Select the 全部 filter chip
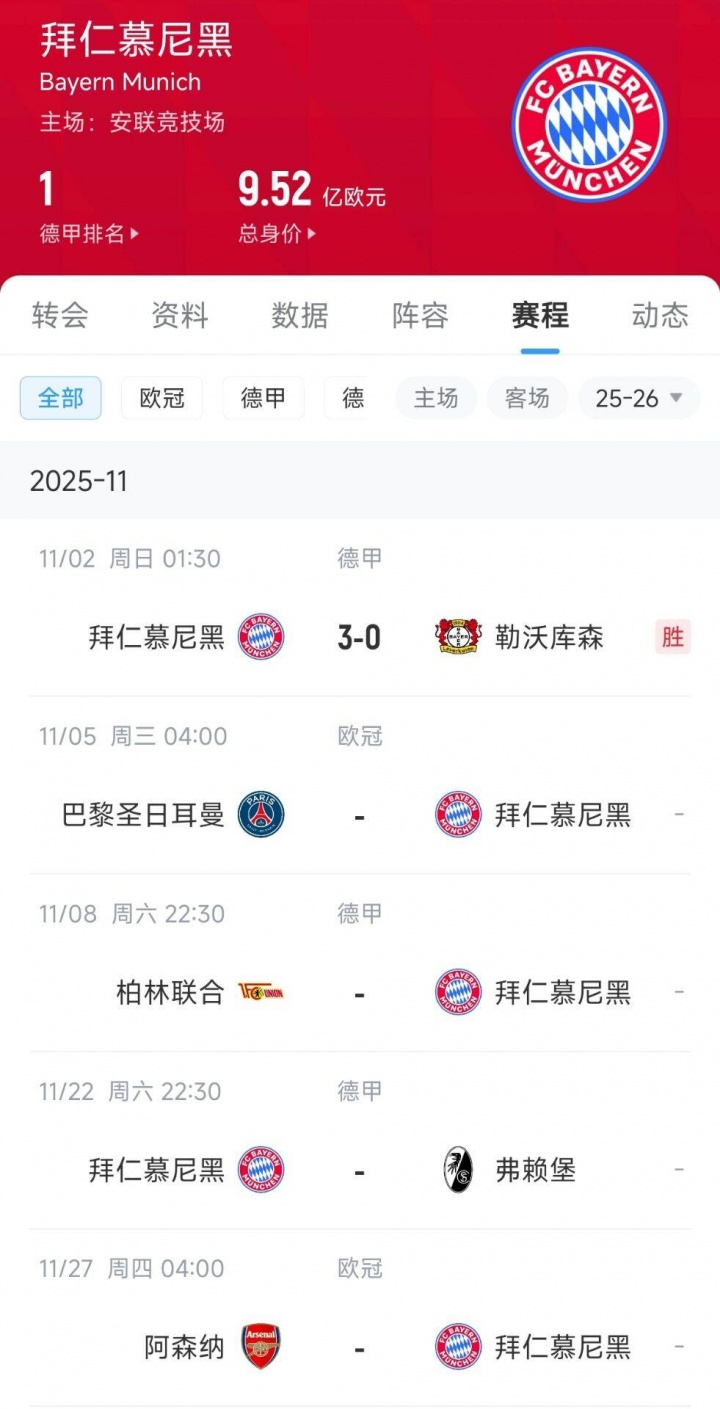The width and height of the screenshot is (720, 1409). (x=61, y=398)
